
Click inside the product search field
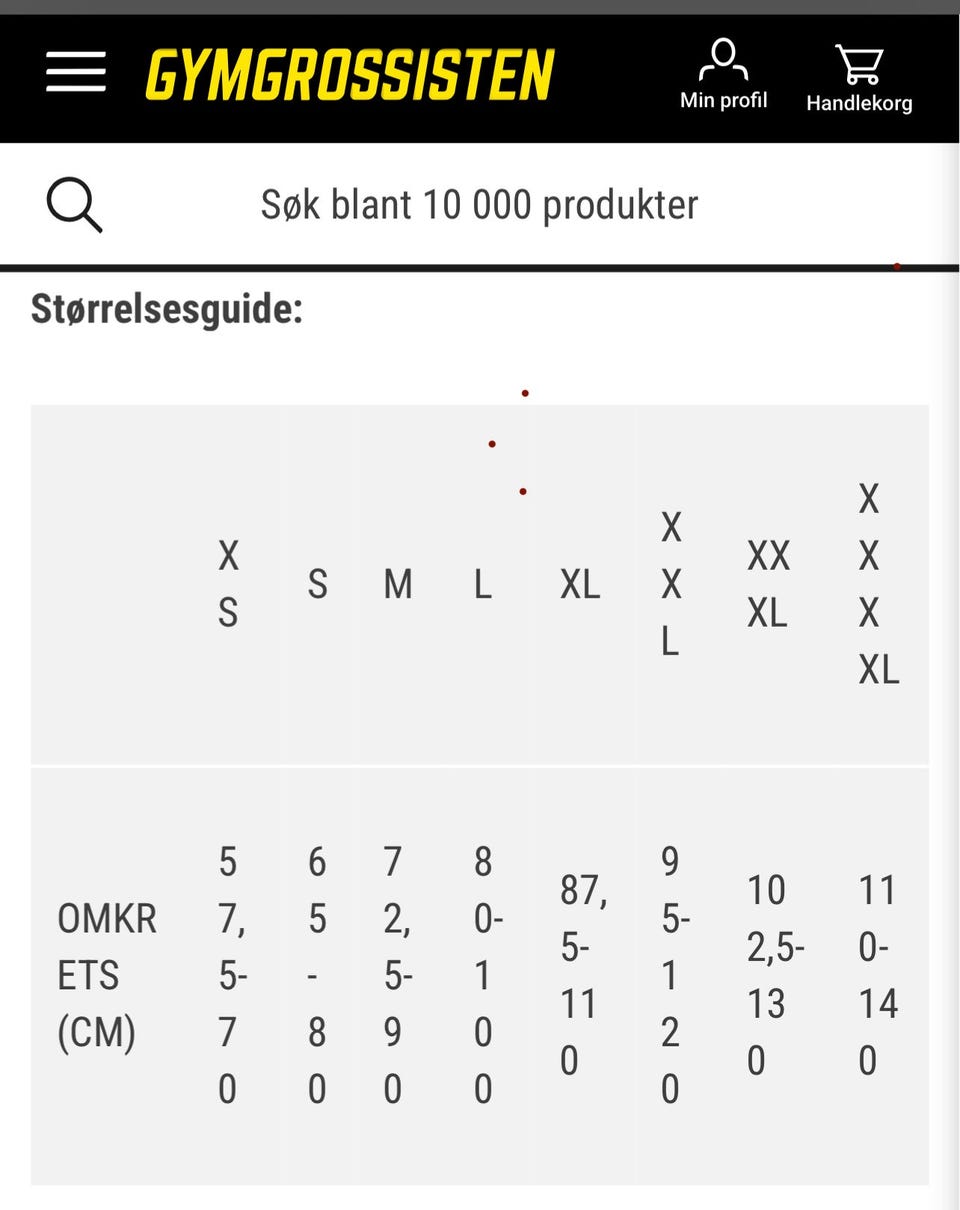click(x=478, y=203)
